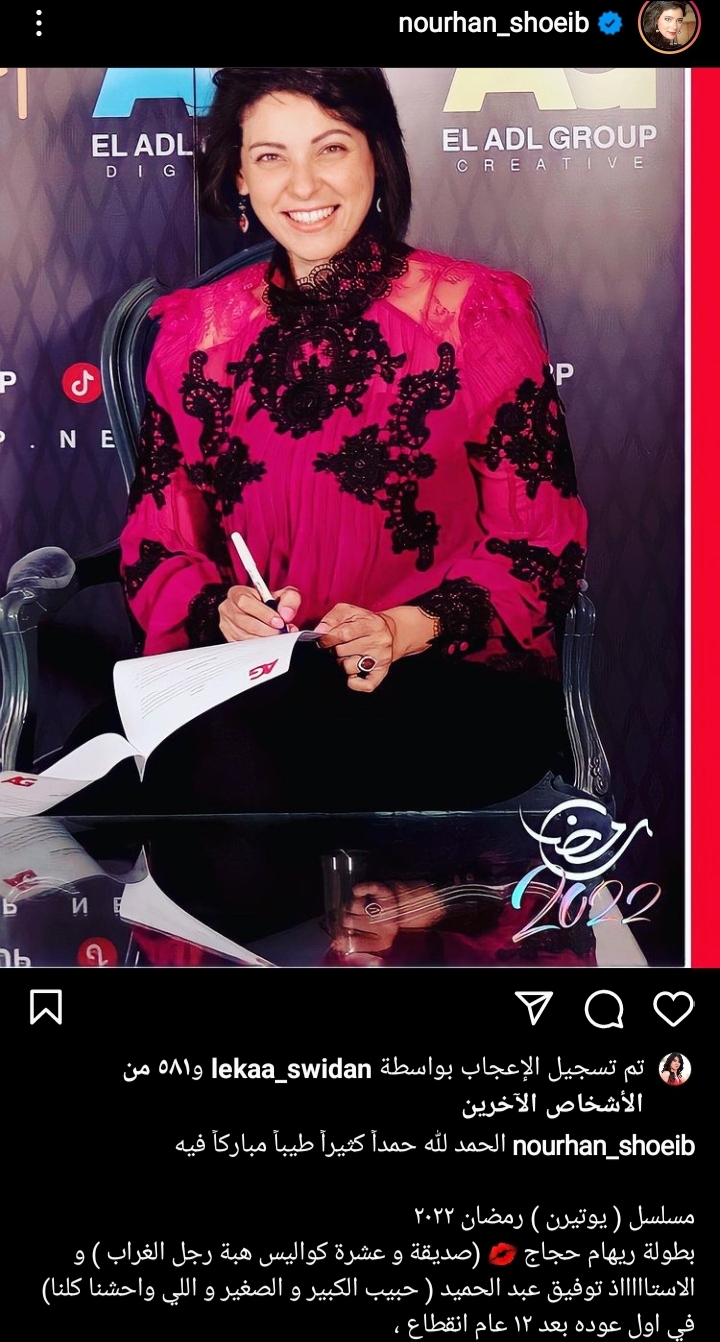Image resolution: width=720 pixels, height=1342 pixels.
Task: Save this post with the bookmark icon
Action: click(x=46, y=1008)
